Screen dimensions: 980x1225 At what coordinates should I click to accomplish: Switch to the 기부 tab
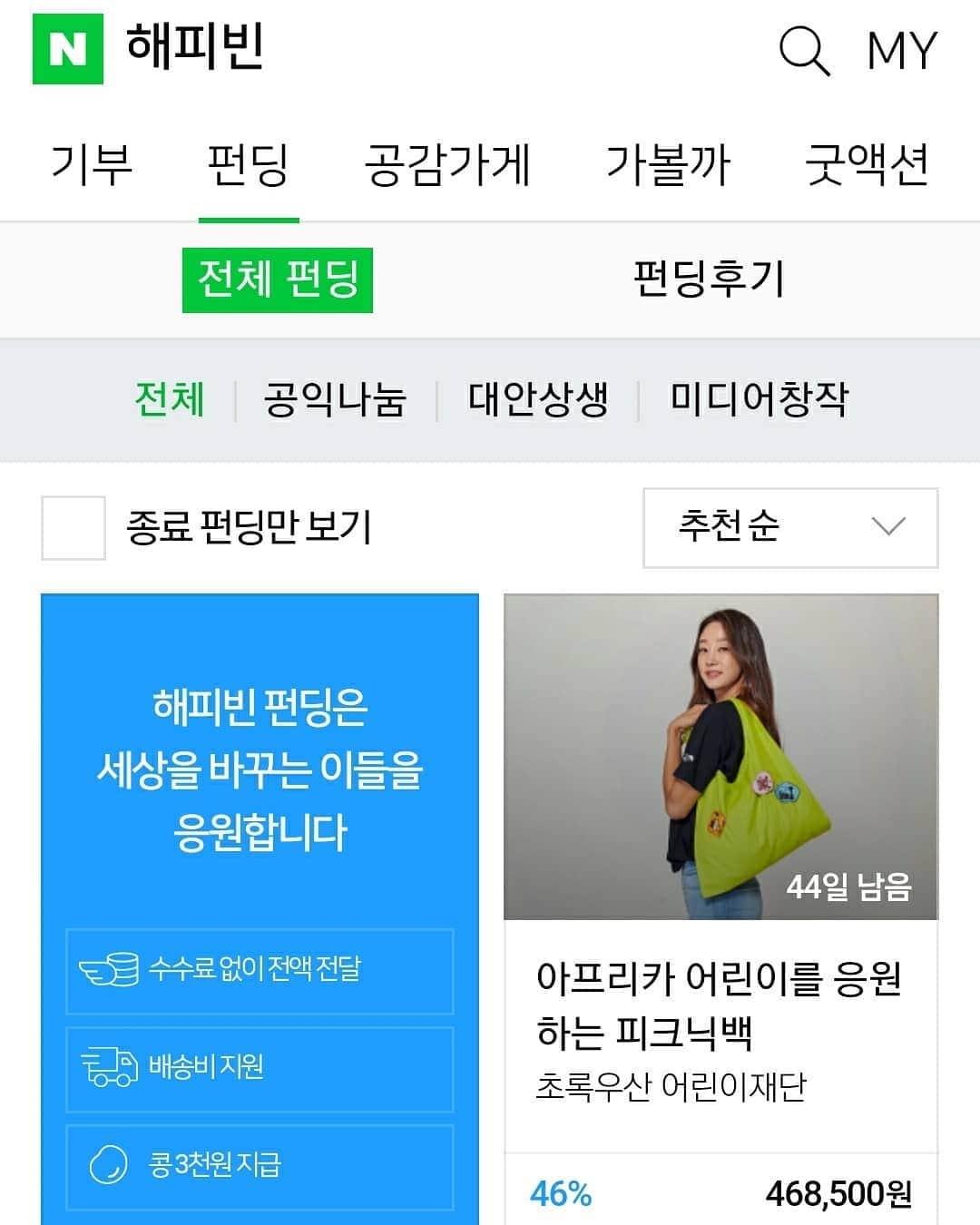(x=92, y=165)
